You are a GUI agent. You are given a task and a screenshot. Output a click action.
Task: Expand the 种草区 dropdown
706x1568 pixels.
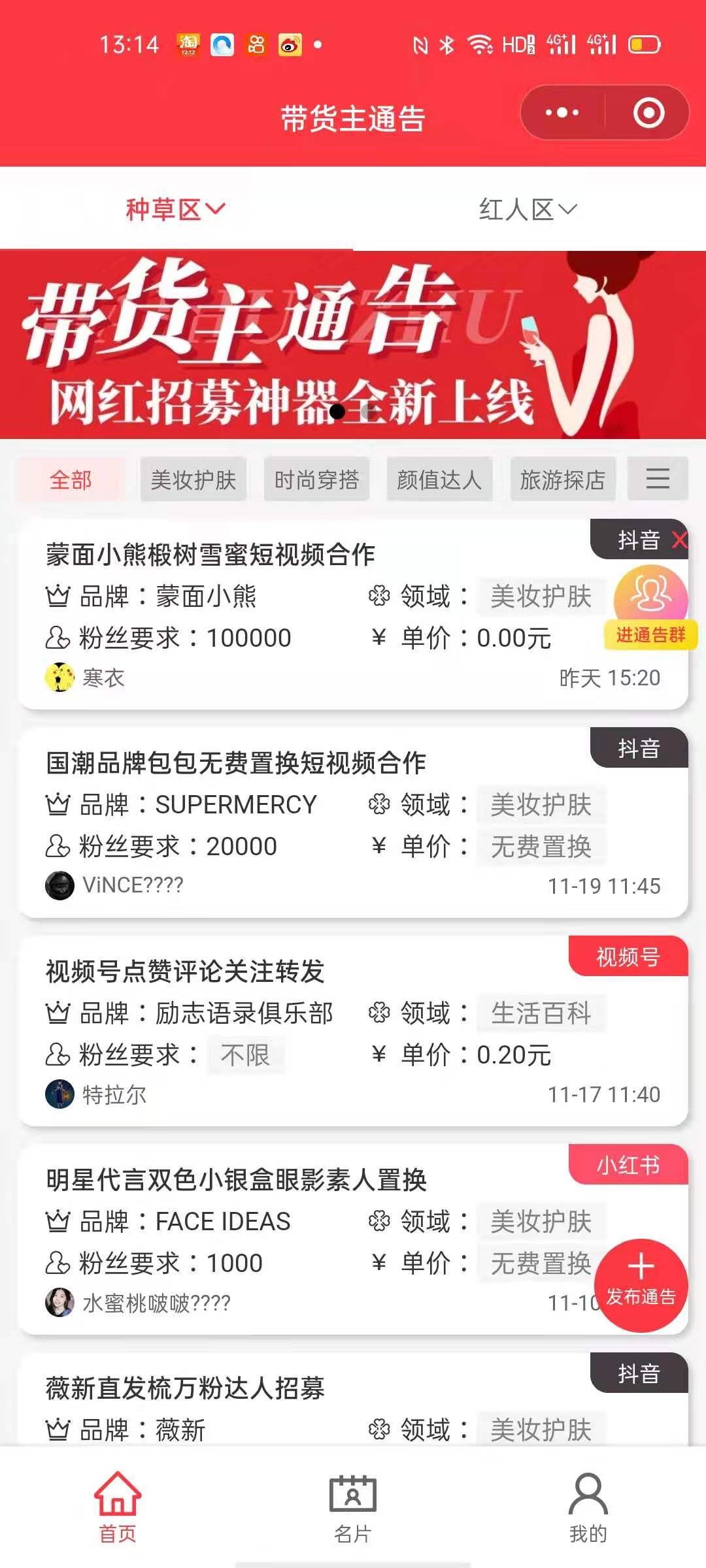pyautogui.click(x=175, y=210)
